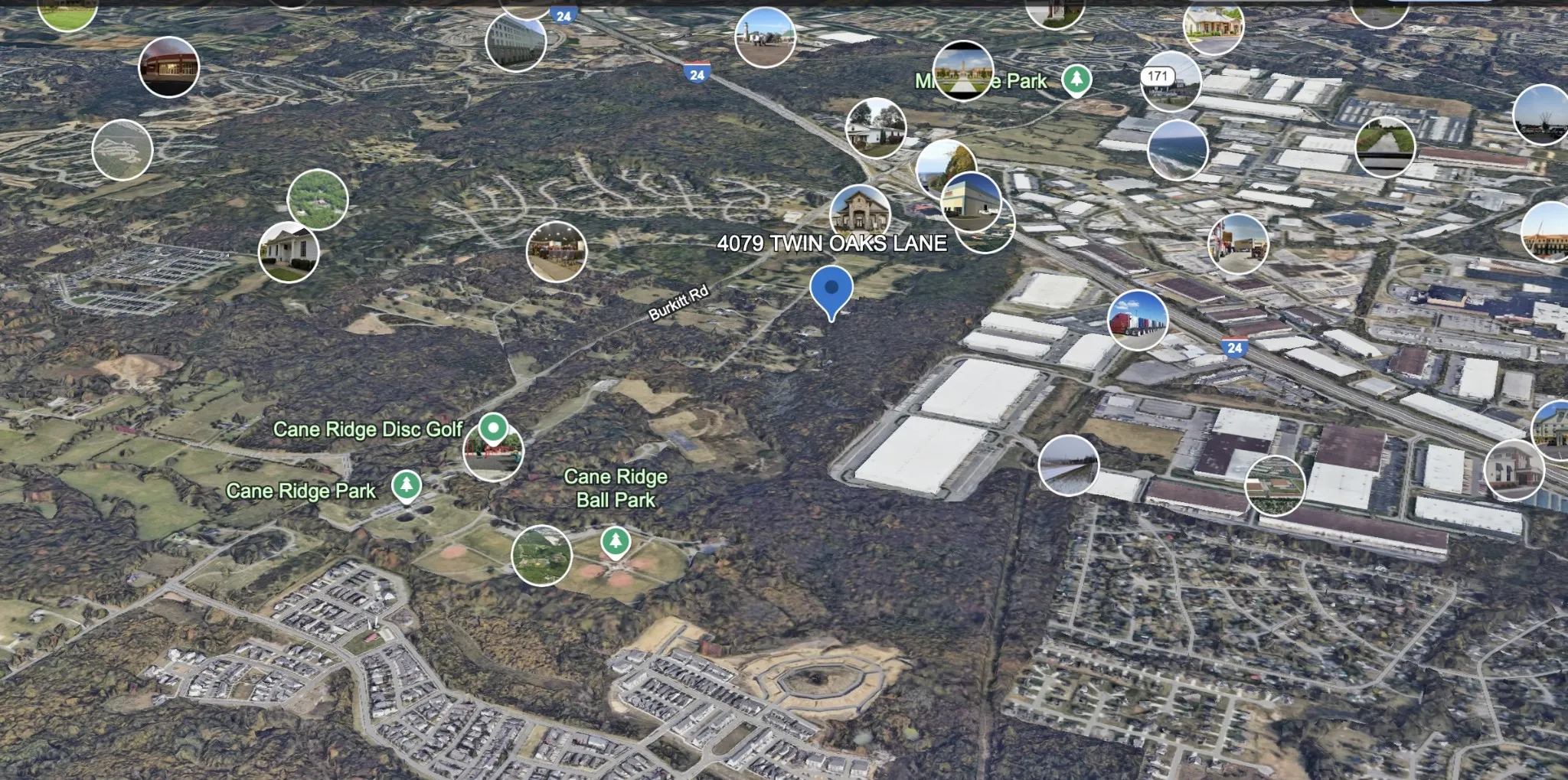
Task: Tap the blue pin for 4079 Twin Oaks Lane
Action: pyautogui.click(x=831, y=290)
